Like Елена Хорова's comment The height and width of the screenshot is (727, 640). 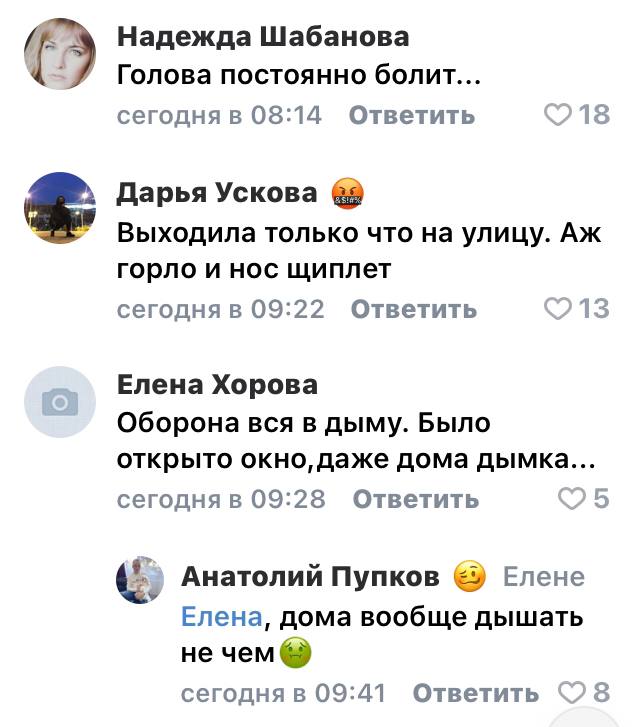point(571,498)
